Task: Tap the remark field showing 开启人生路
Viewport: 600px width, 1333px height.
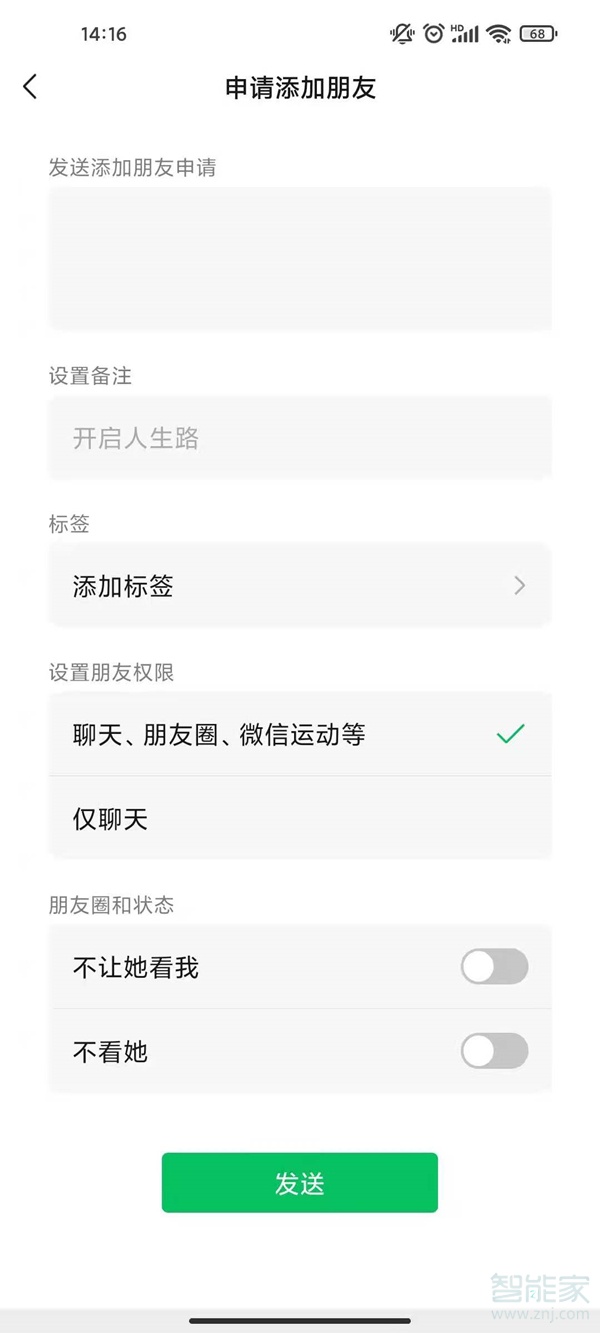Action: click(299, 438)
